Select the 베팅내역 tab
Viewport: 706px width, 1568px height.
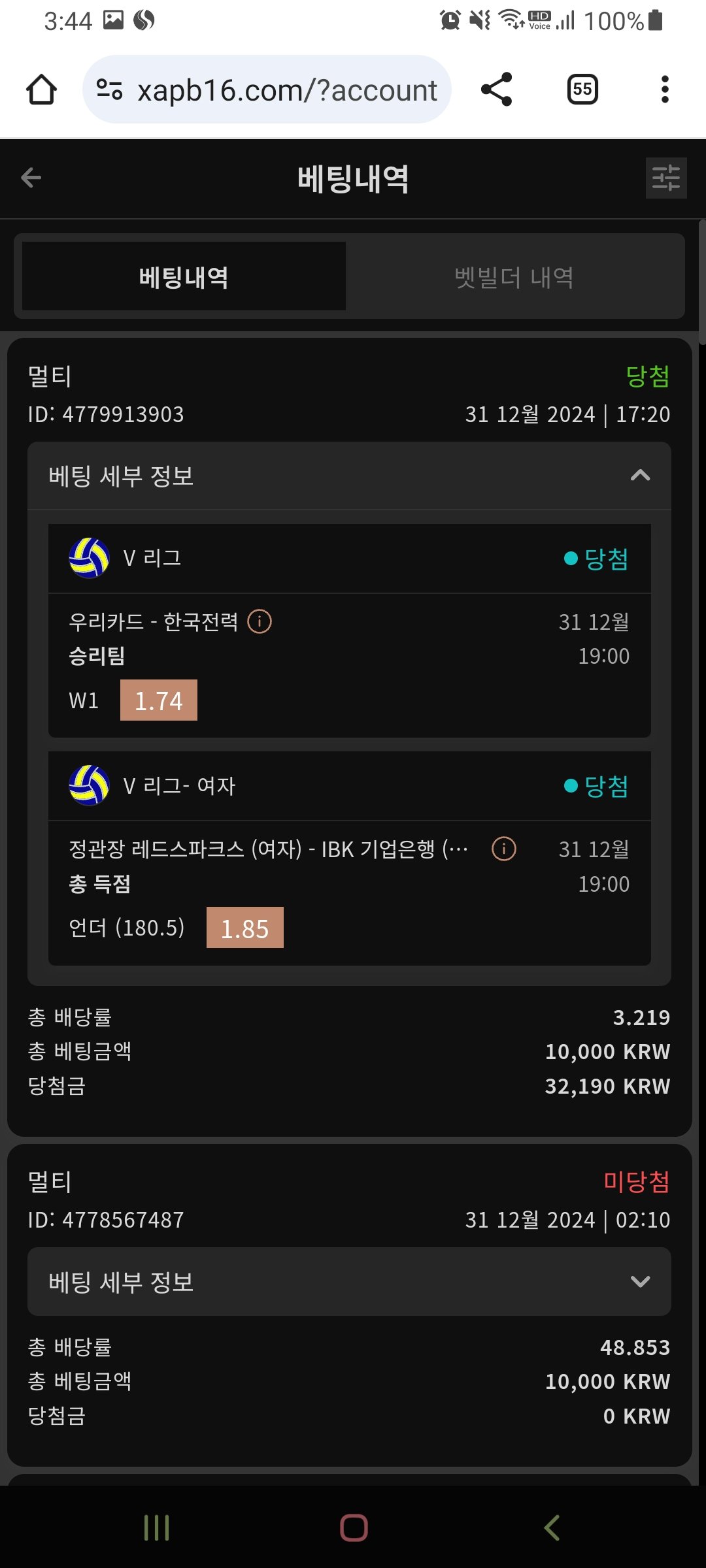coord(184,277)
